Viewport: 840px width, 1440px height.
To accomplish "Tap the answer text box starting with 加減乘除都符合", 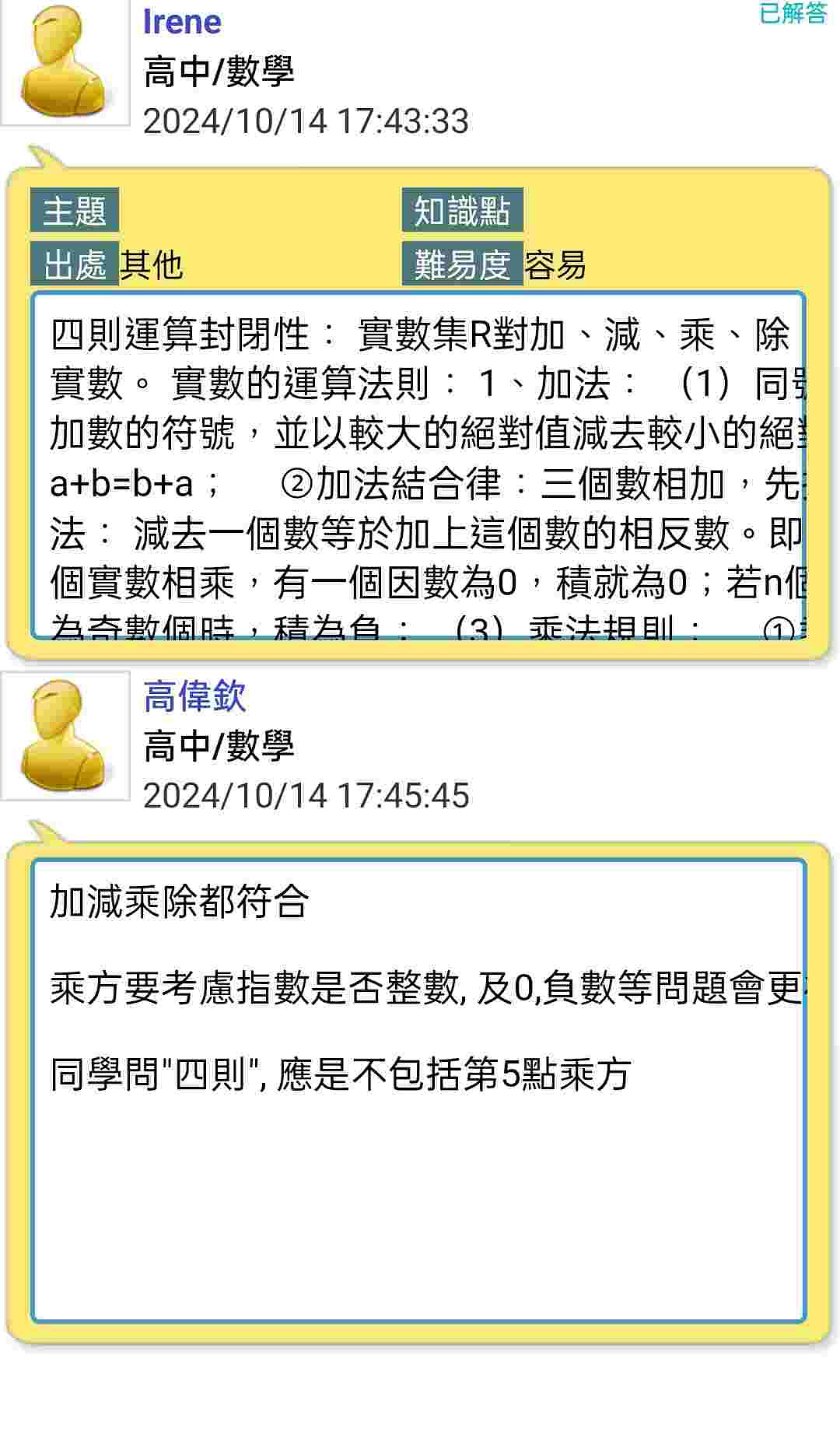I will 418,1091.
